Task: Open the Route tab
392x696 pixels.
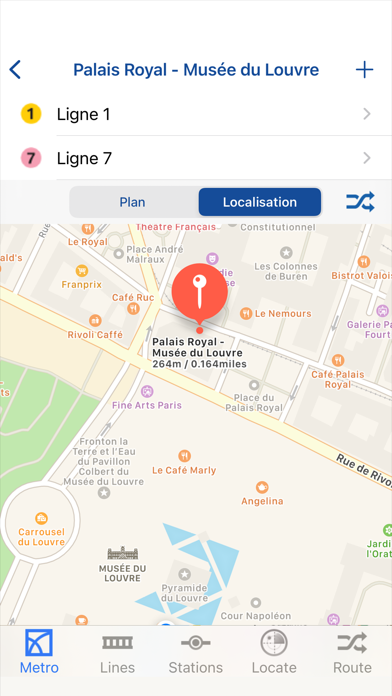Action: click(x=352, y=652)
